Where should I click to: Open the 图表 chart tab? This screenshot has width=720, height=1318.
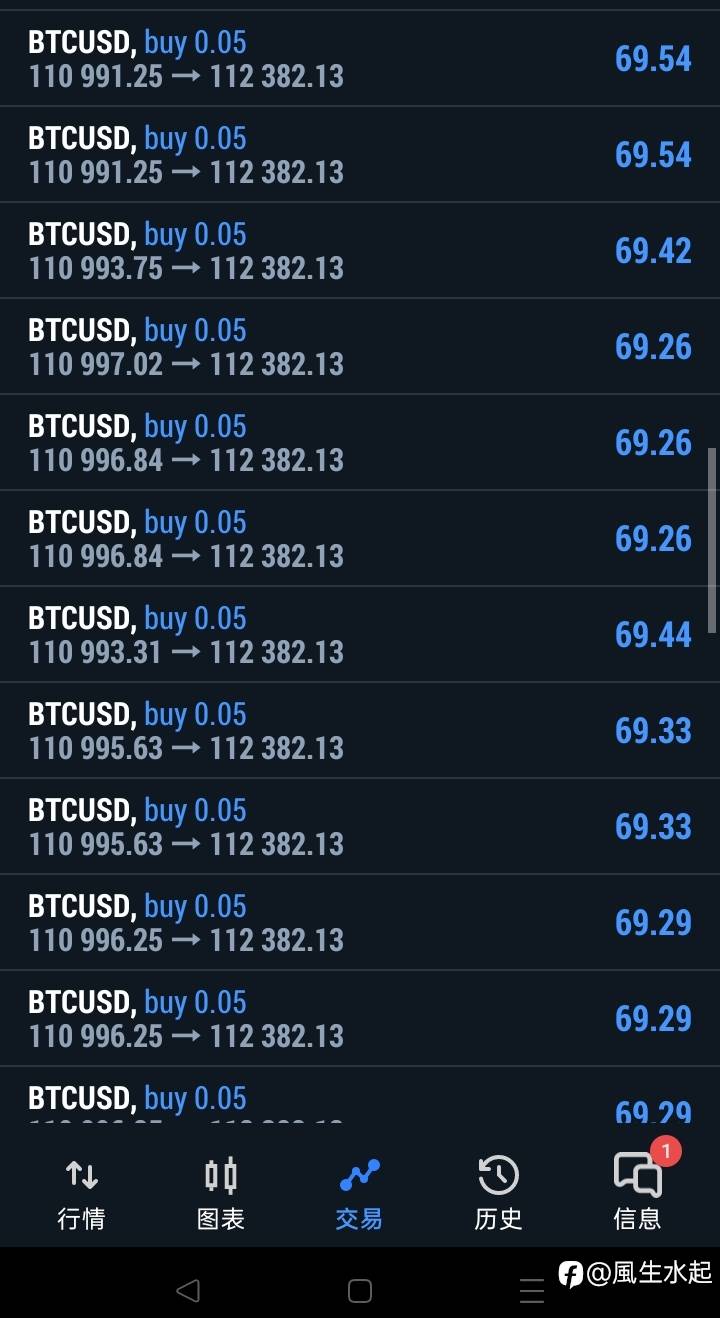(x=220, y=1192)
